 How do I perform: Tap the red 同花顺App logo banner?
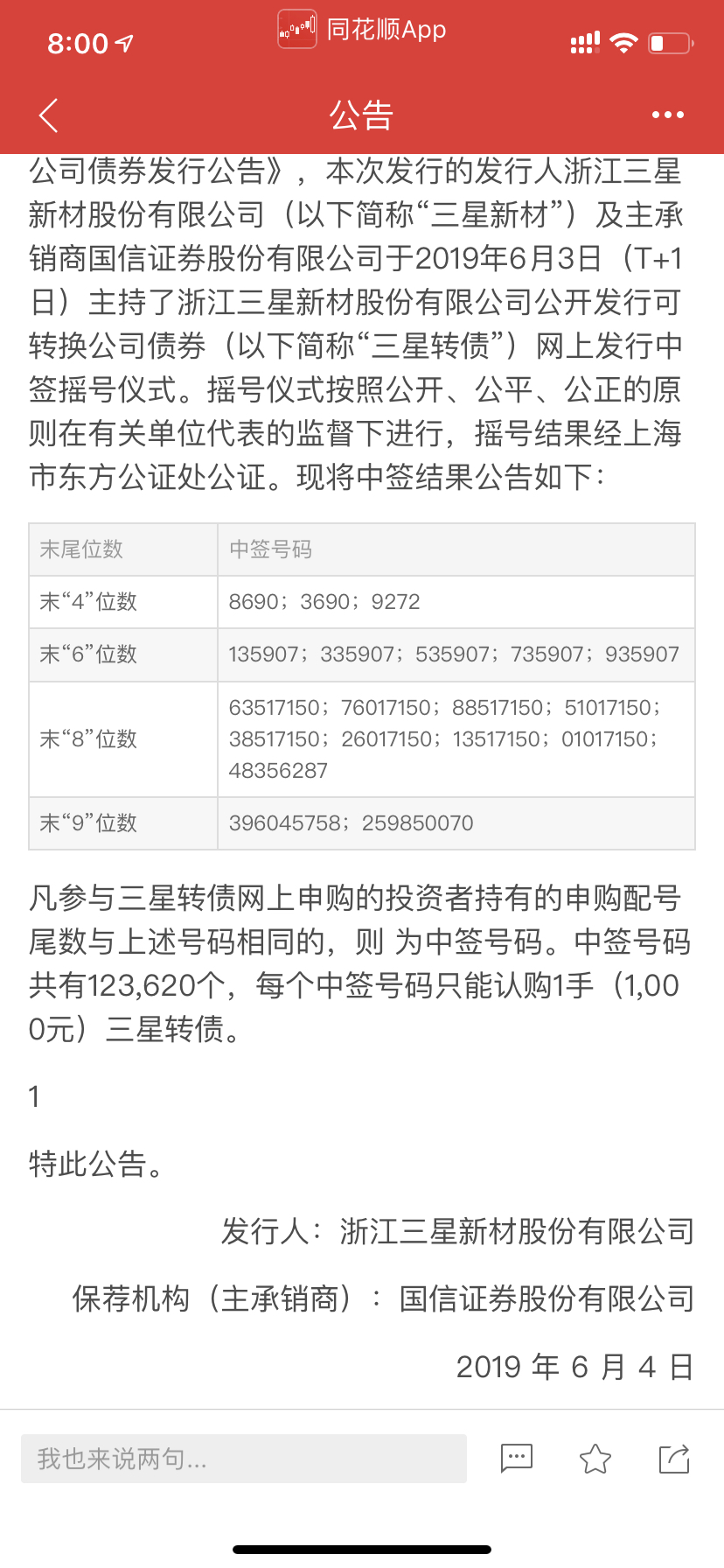[x=297, y=29]
